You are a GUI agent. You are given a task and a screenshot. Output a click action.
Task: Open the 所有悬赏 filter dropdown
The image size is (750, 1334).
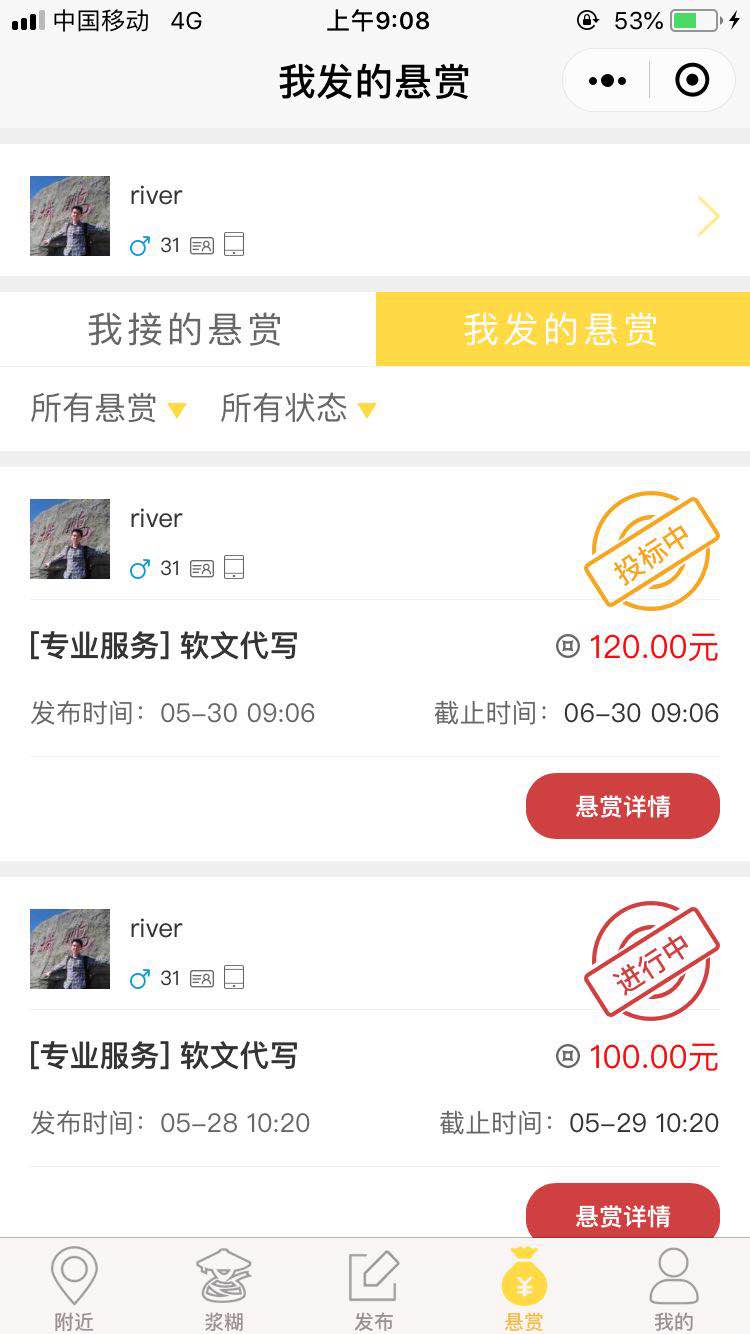click(108, 409)
